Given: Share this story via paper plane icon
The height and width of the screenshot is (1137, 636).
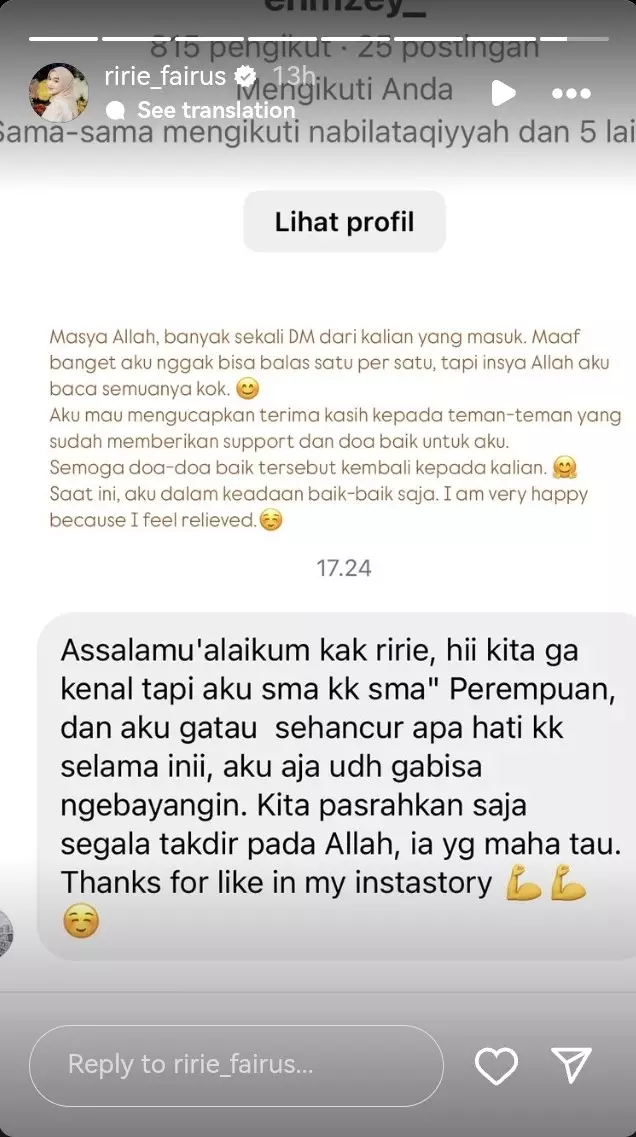Looking at the screenshot, I should (573, 1066).
